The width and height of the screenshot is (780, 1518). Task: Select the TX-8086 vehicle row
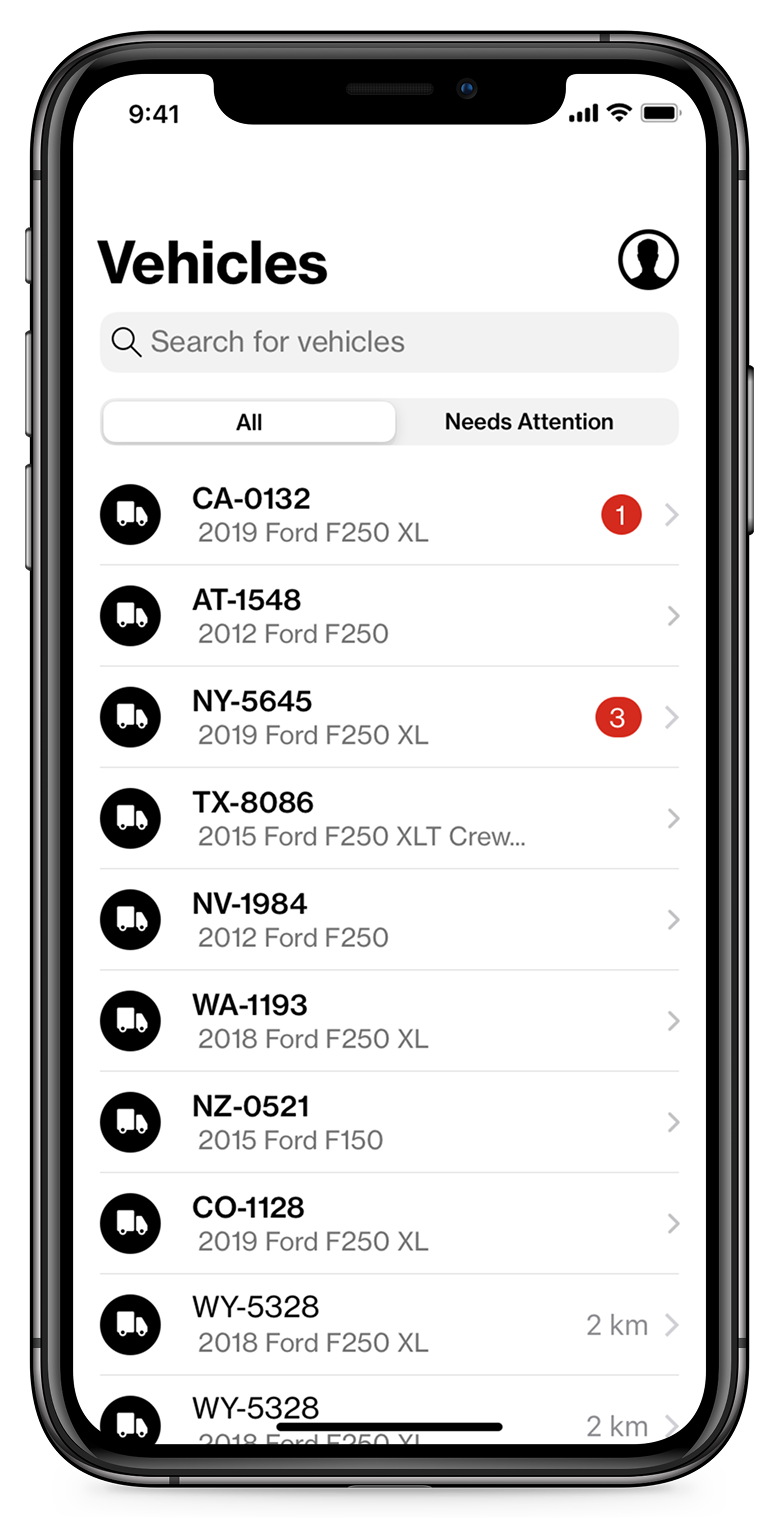[x=389, y=818]
